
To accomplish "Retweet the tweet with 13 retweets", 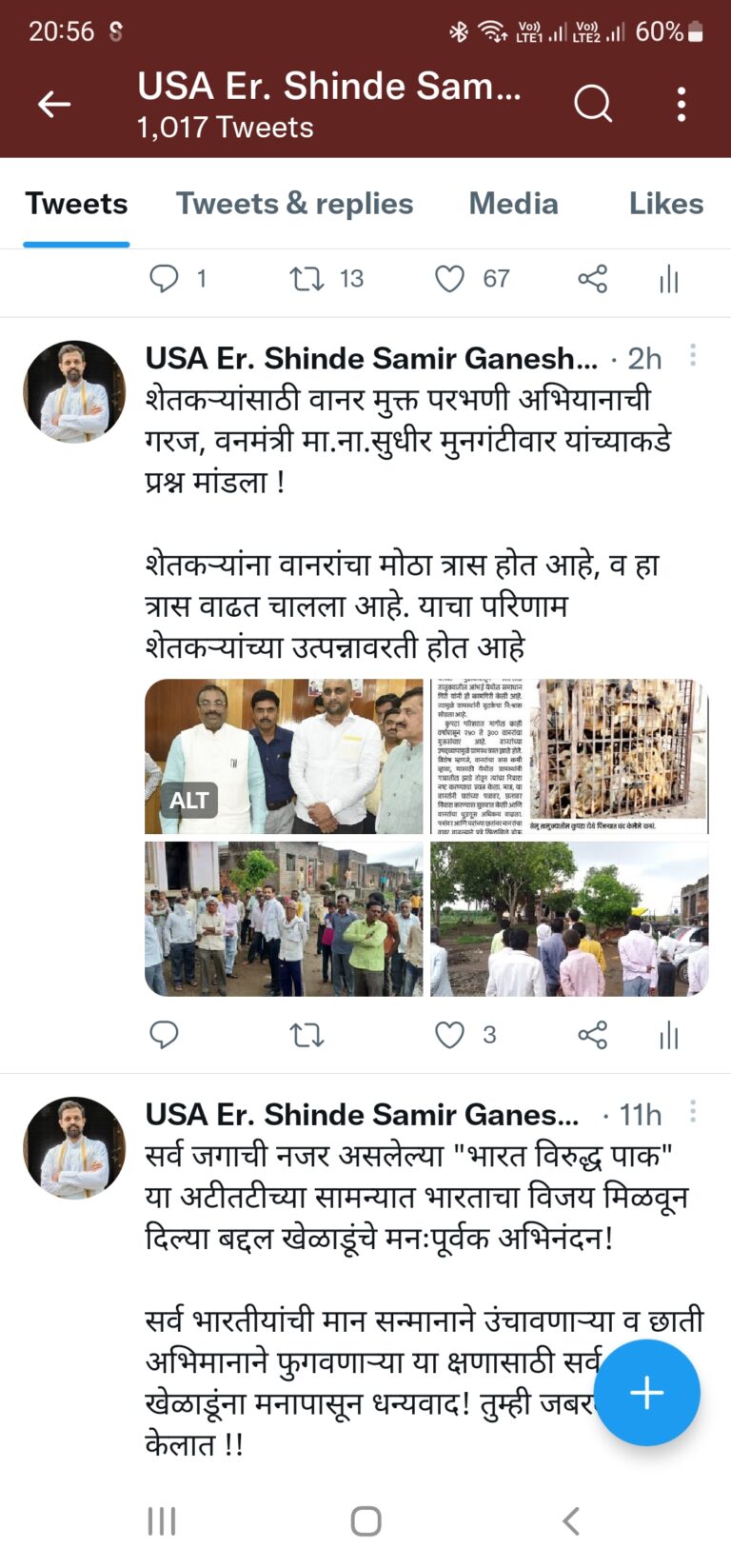I will 306,279.
